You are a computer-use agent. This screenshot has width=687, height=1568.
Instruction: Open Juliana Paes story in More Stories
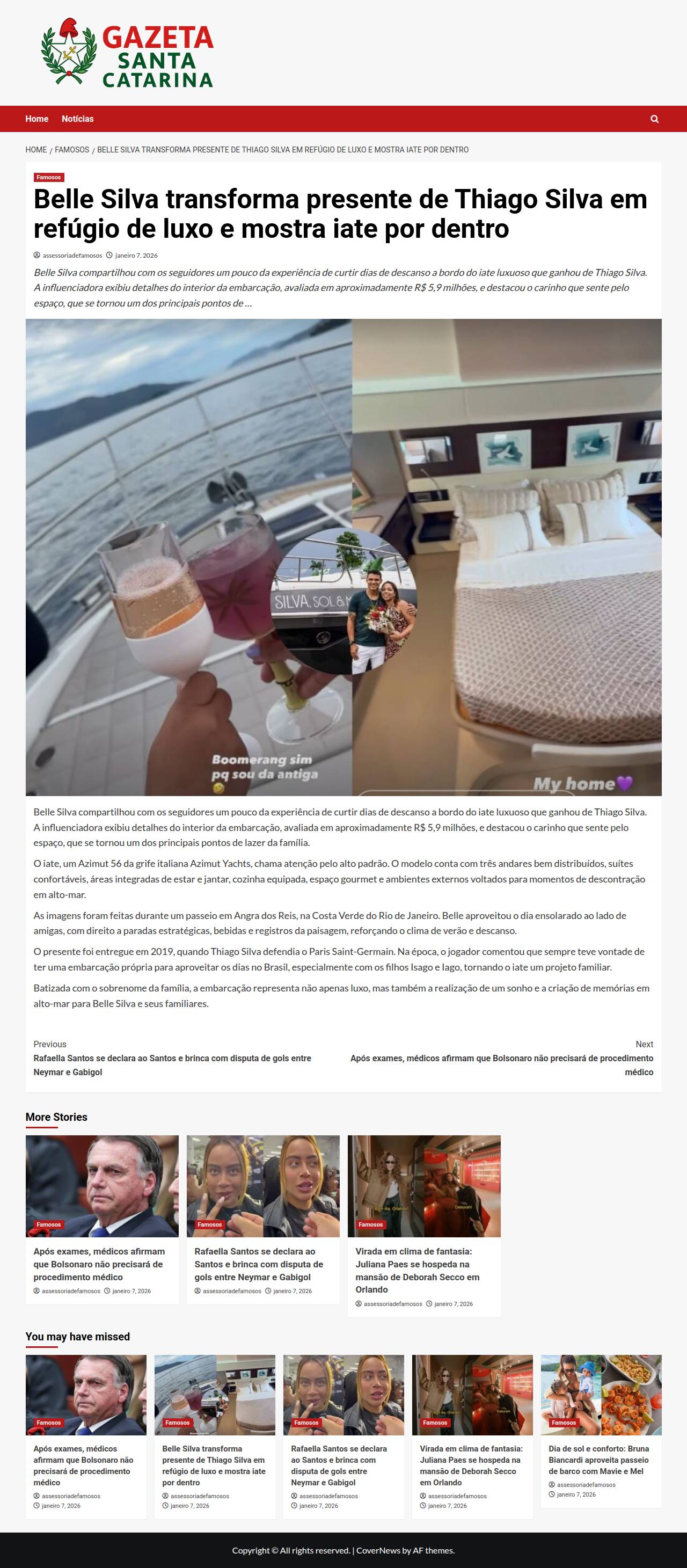(x=418, y=1270)
